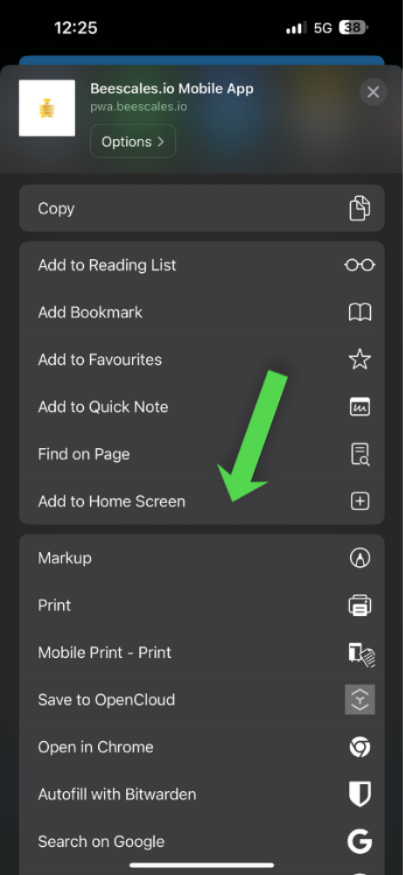Image resolution: width=403 pixels, height=875 pixels.
Task: Open Markup
Action: 202,558
